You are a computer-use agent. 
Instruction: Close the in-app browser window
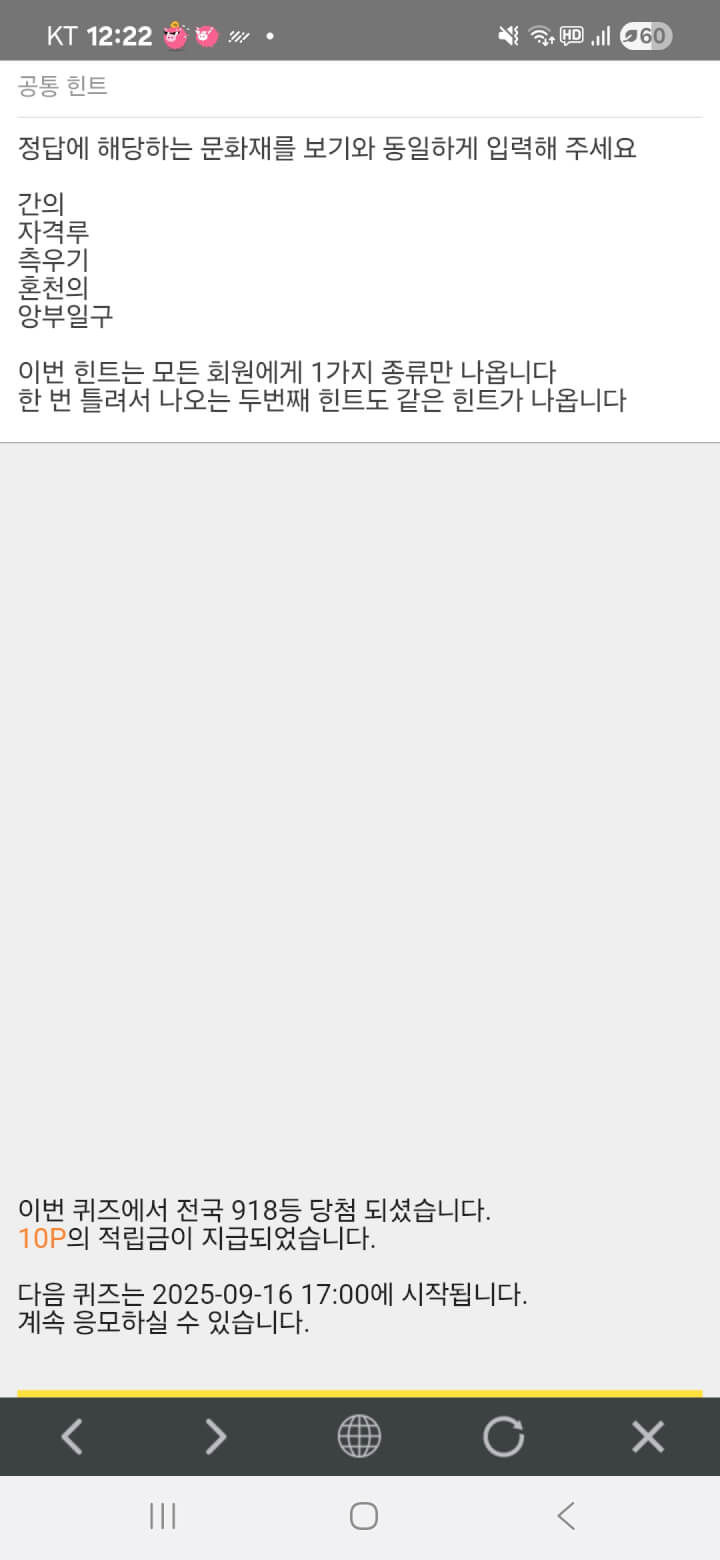click(647, 1437)
